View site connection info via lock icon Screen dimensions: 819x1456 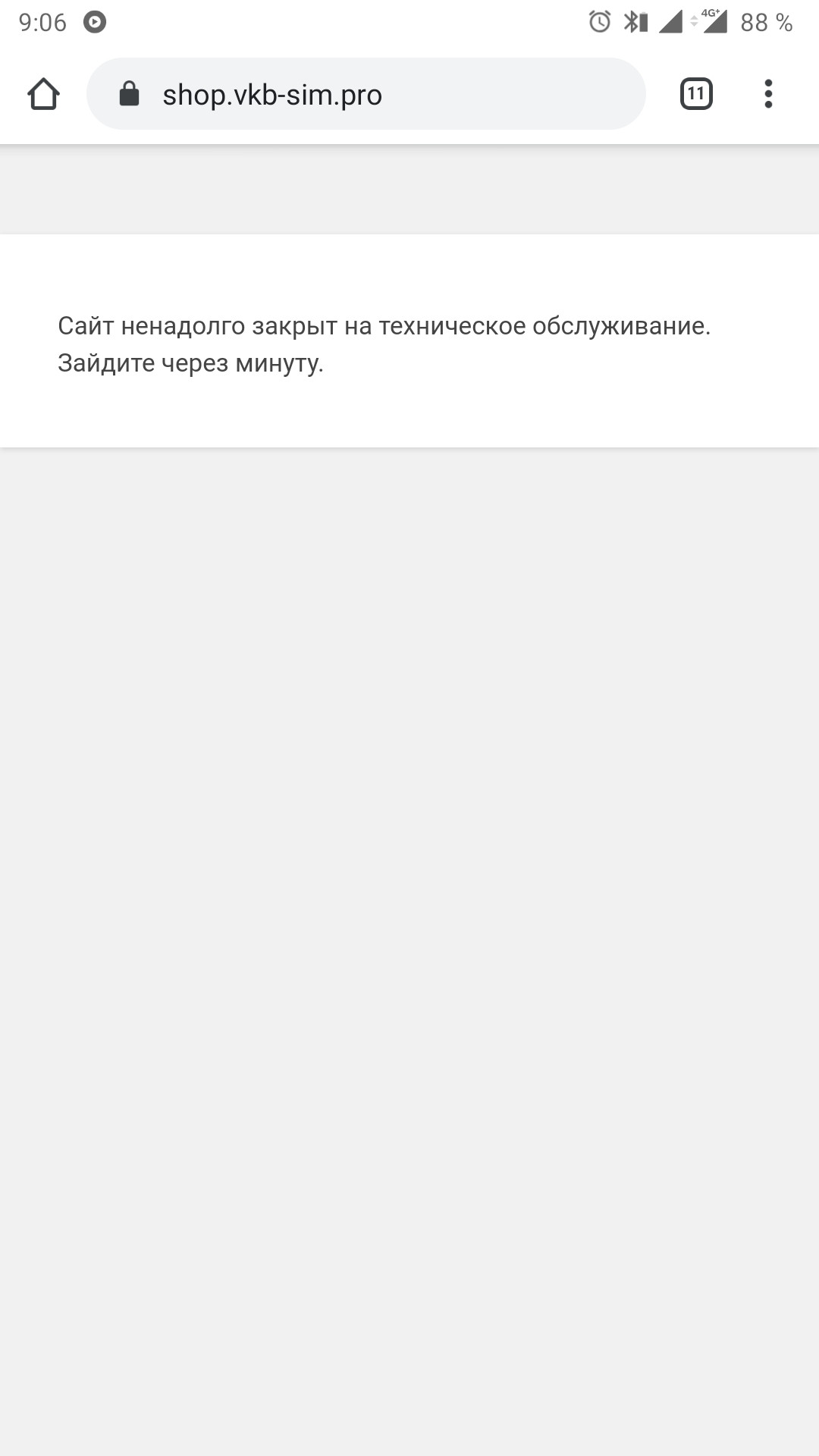[130, 94]
